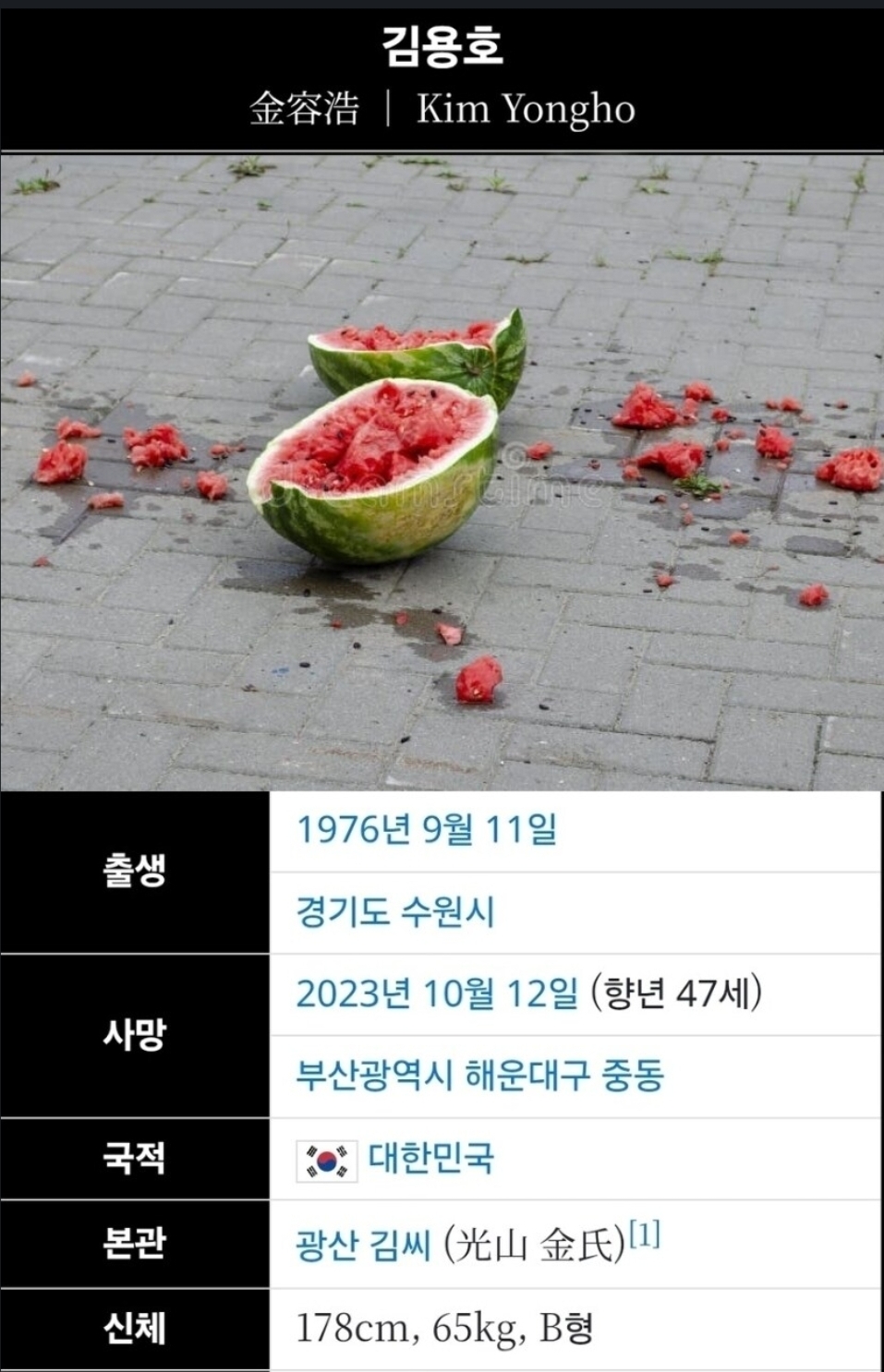
Task: Open the 부산광역시 해운대구 중동 link
Action: [x=479, y=1076]
